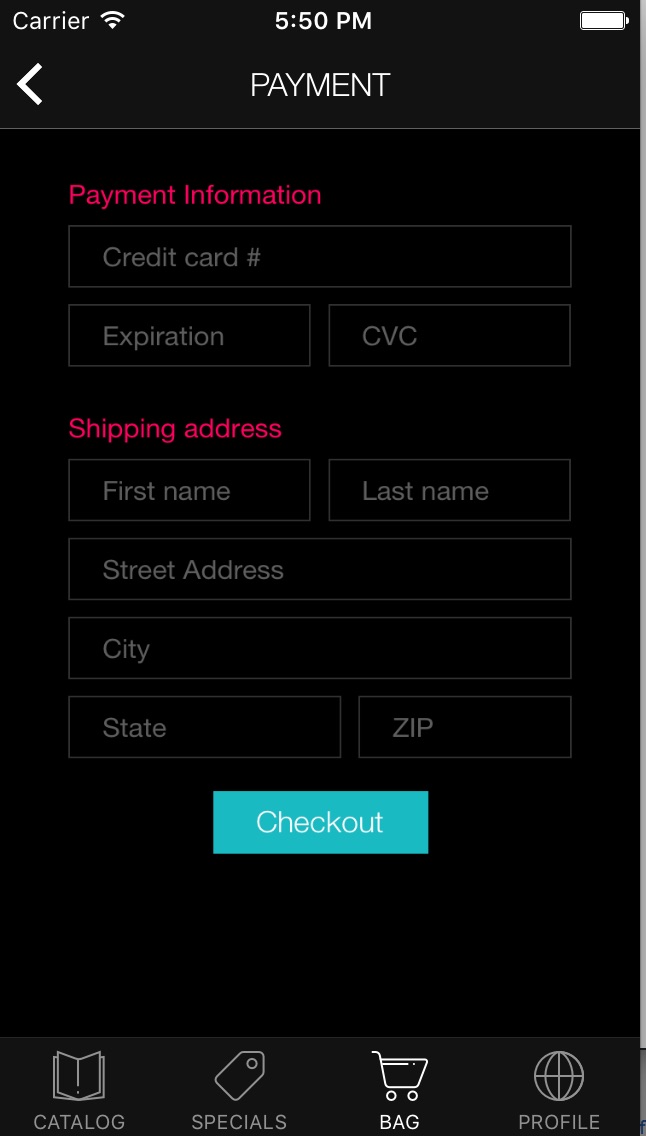Open the Specials tab

pyautogui.click(x=239, y=1090)
